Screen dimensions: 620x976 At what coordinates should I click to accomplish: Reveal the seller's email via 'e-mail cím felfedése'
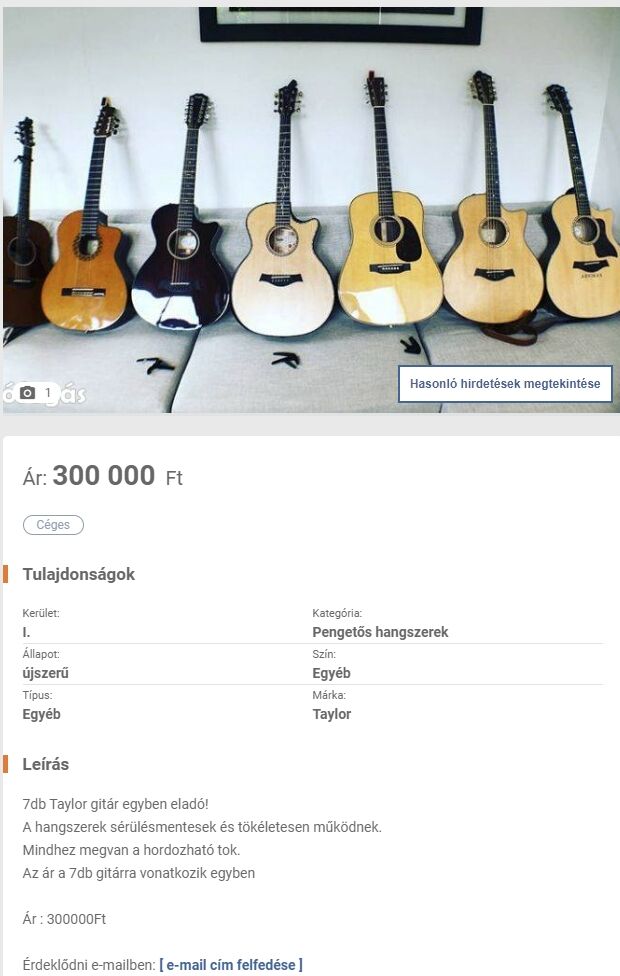231,965
